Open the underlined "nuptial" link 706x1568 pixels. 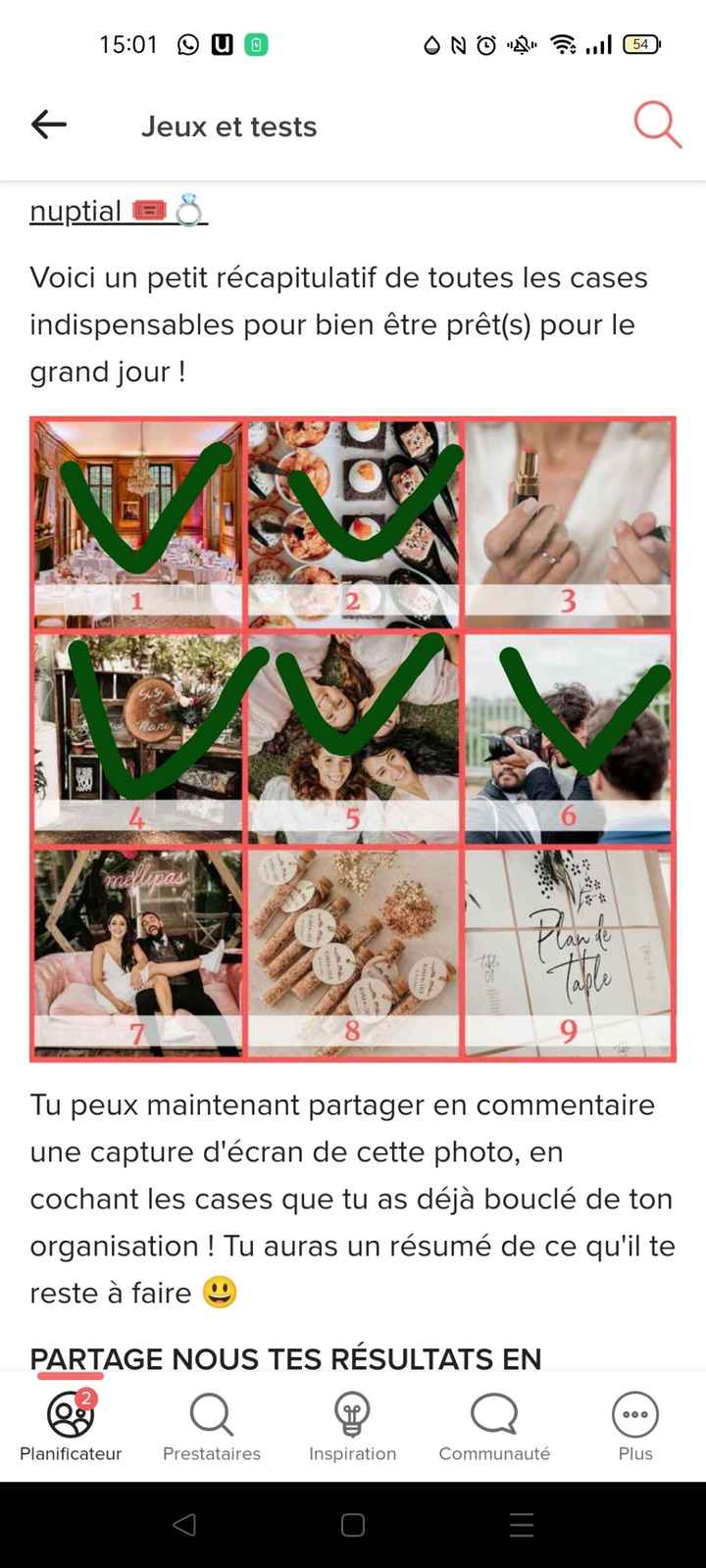[118, 212]
